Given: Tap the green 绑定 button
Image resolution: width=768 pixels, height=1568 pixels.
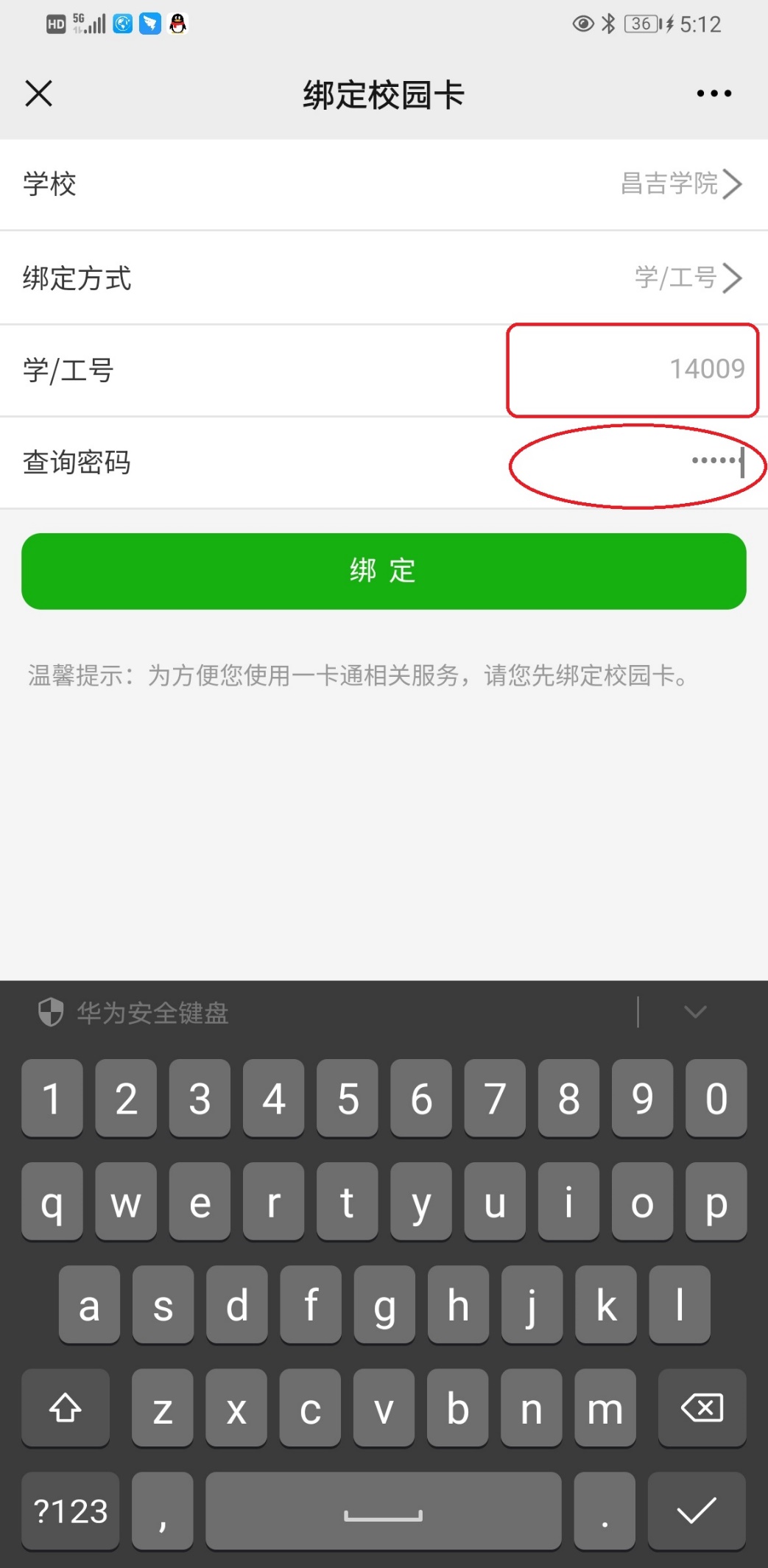Looking at the screenshot, I should coord(384,571).
